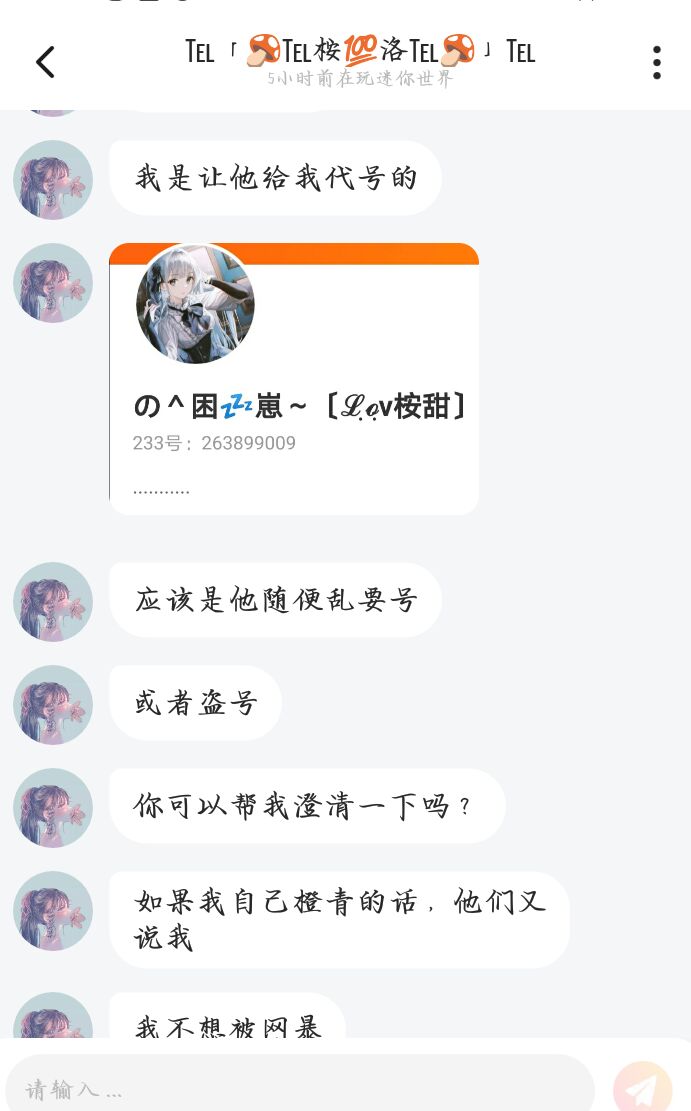Image resolution: width=691 pixels, height=1111 pixels.
Task: Open the three-dot overflow menu
Action: tap(657, 62)
